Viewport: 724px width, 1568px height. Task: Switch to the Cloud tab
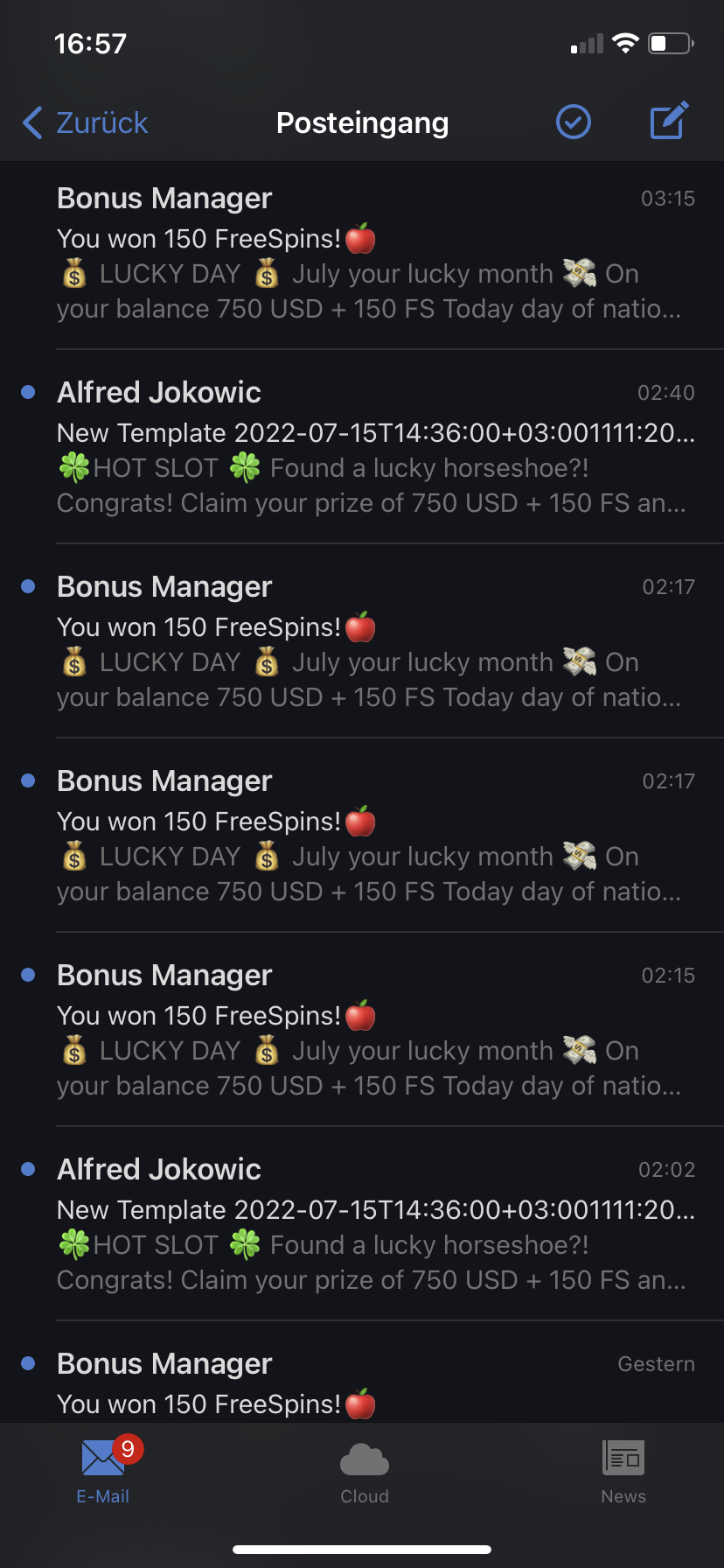[x=365, y=1472]
